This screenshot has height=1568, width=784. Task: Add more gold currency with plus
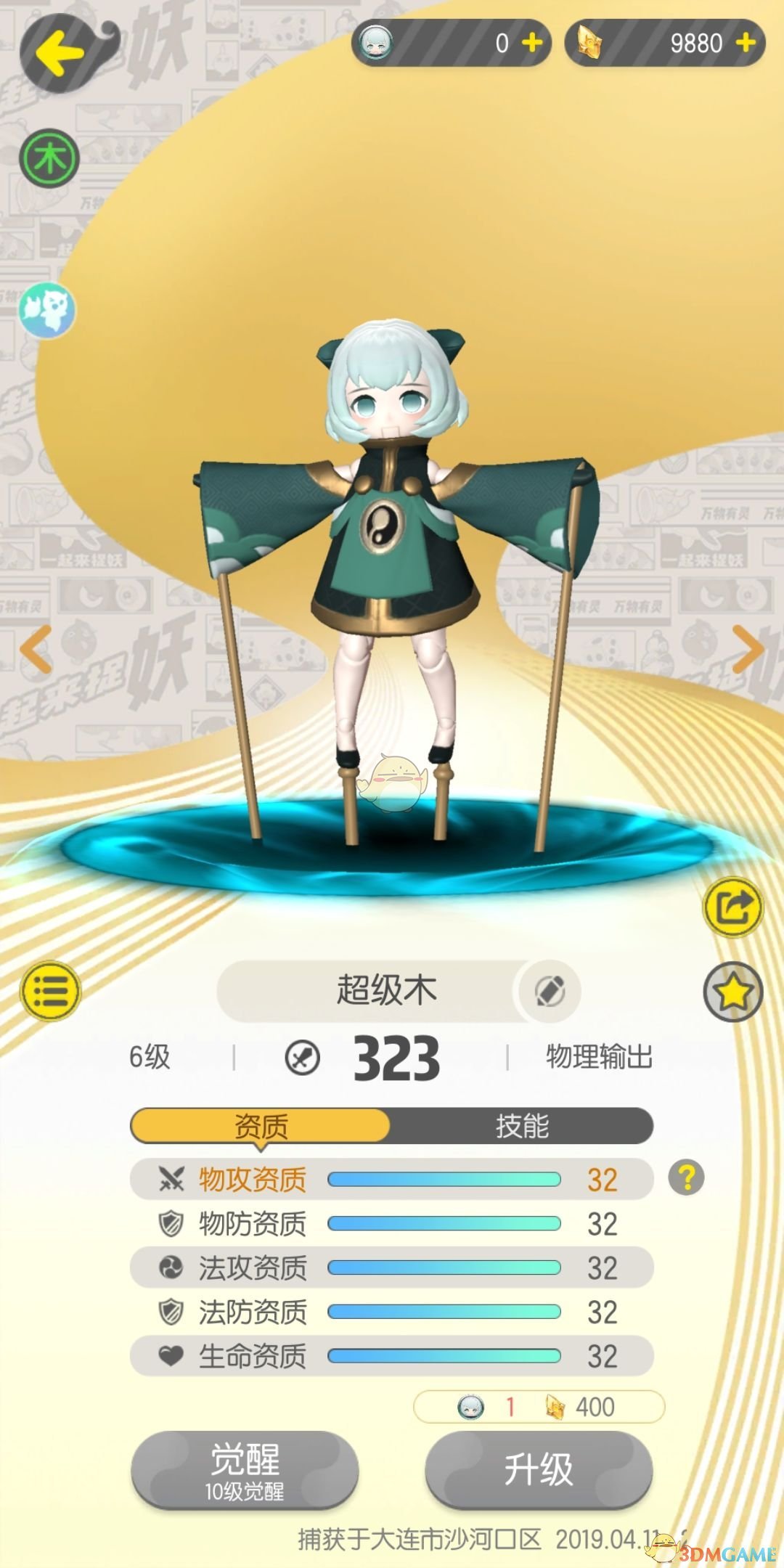(746, 43)
